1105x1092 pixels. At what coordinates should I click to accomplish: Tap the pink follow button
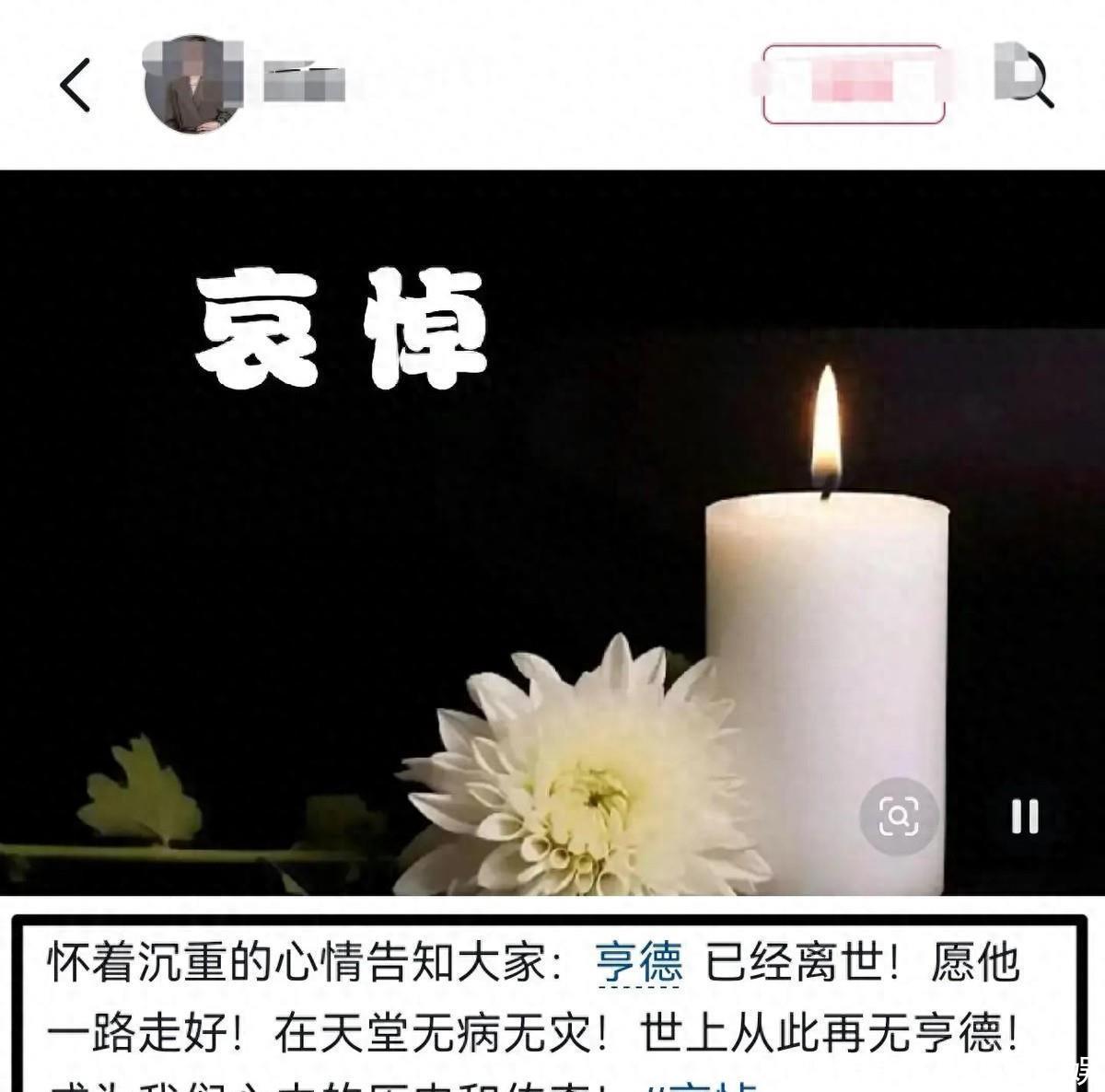click(x=854, y=85)
